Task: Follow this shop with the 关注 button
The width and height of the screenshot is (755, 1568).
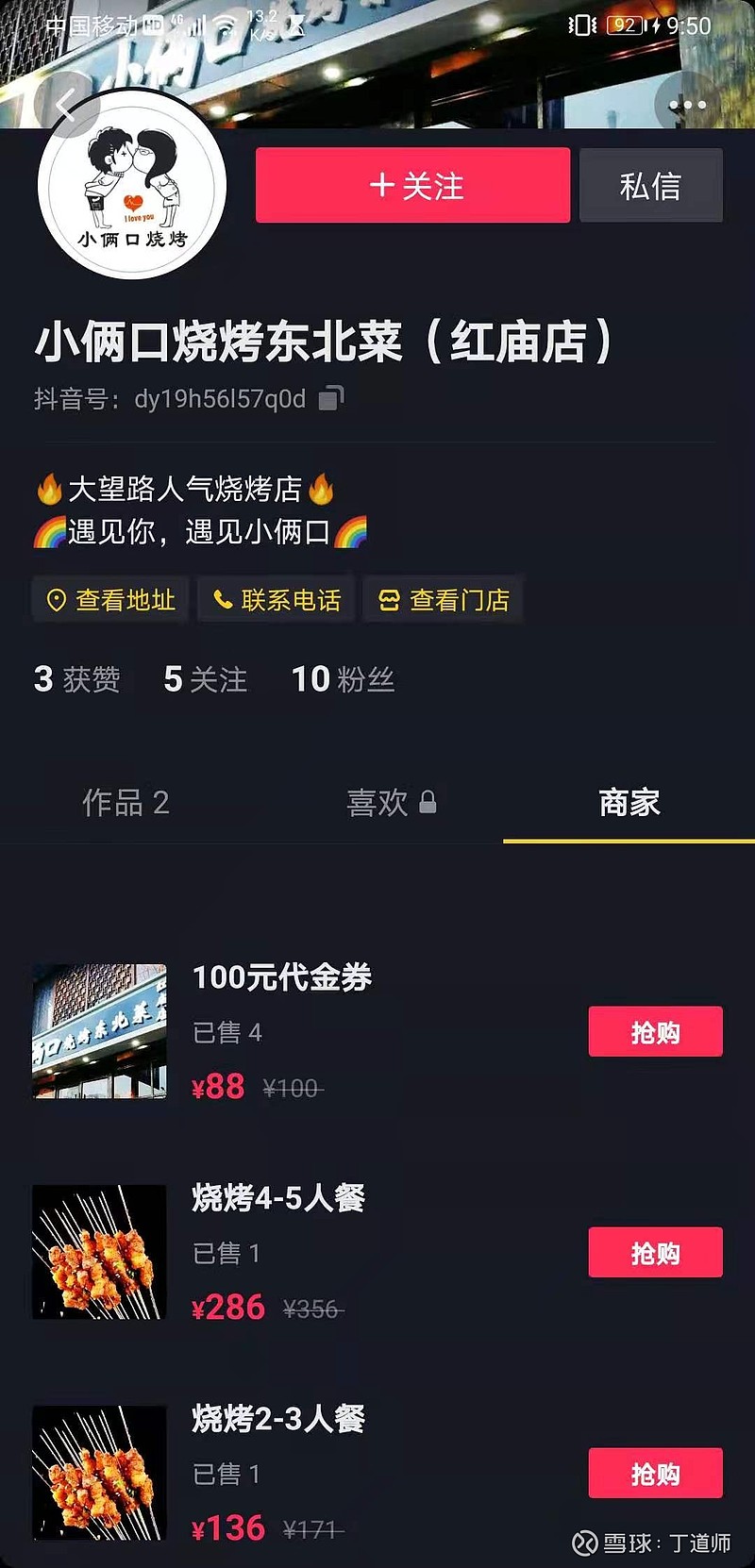Action: 412,186
